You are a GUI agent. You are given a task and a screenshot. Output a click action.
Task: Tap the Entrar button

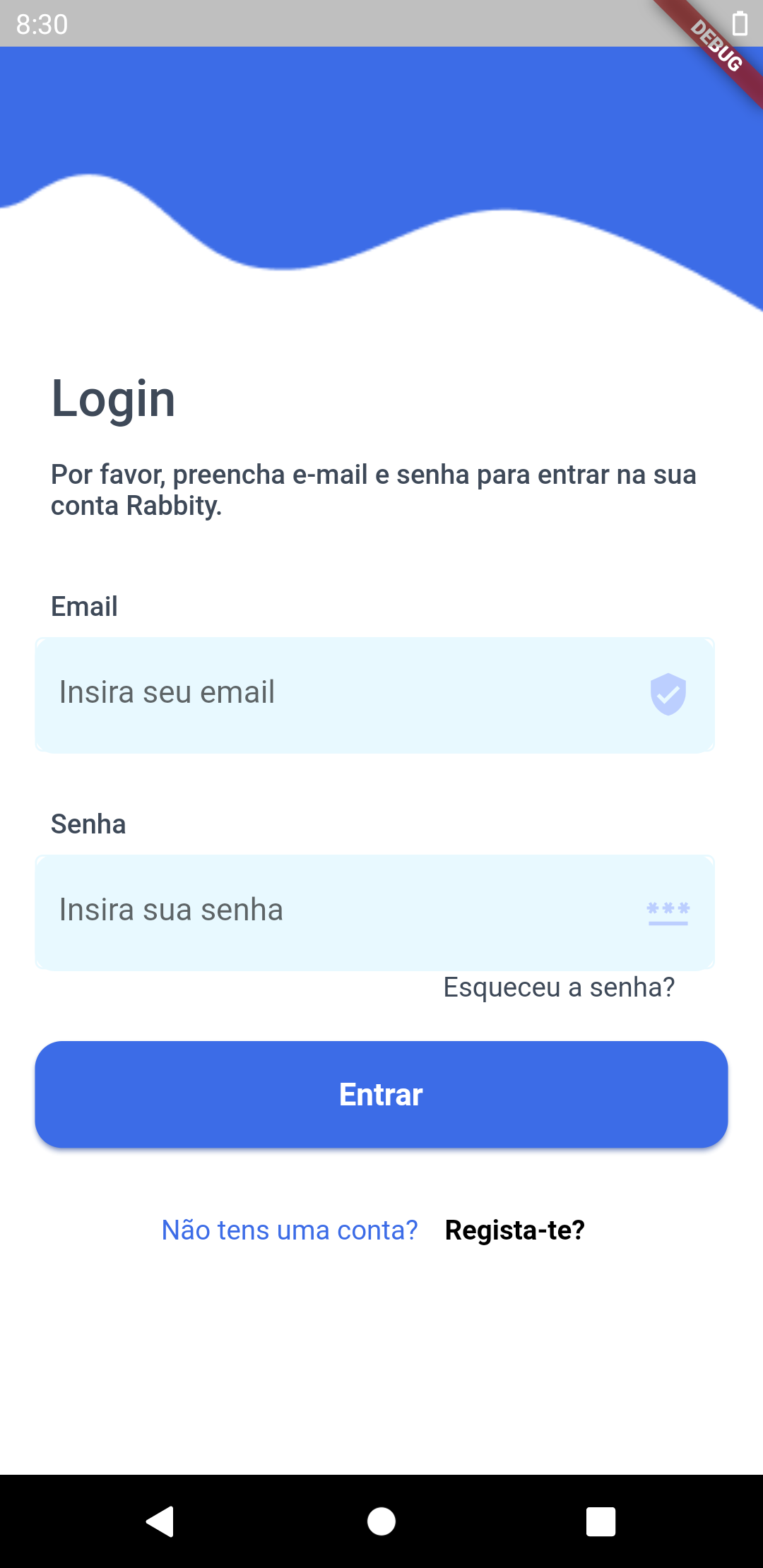(x=381, y=1094)
